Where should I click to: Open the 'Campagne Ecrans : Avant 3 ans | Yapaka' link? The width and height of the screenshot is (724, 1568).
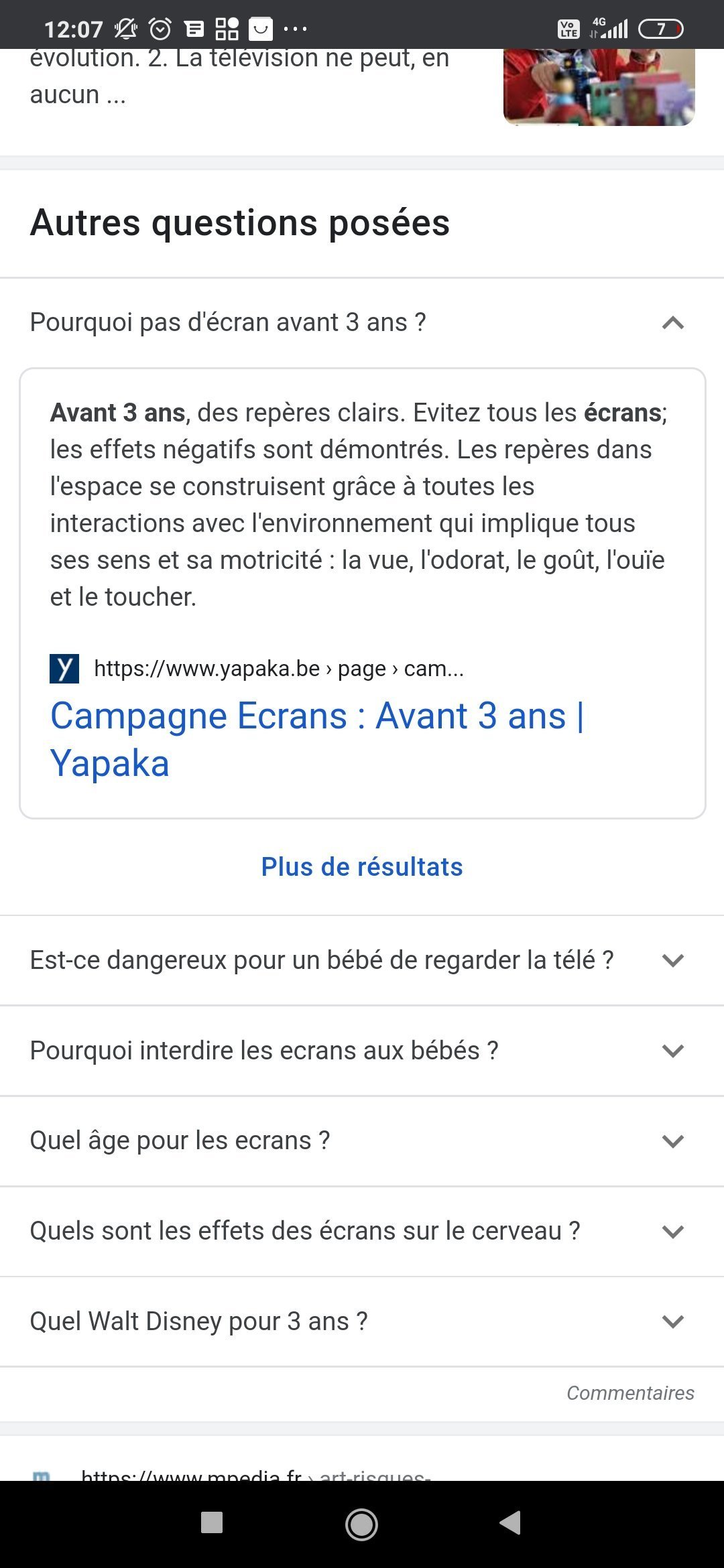point(317,739)
